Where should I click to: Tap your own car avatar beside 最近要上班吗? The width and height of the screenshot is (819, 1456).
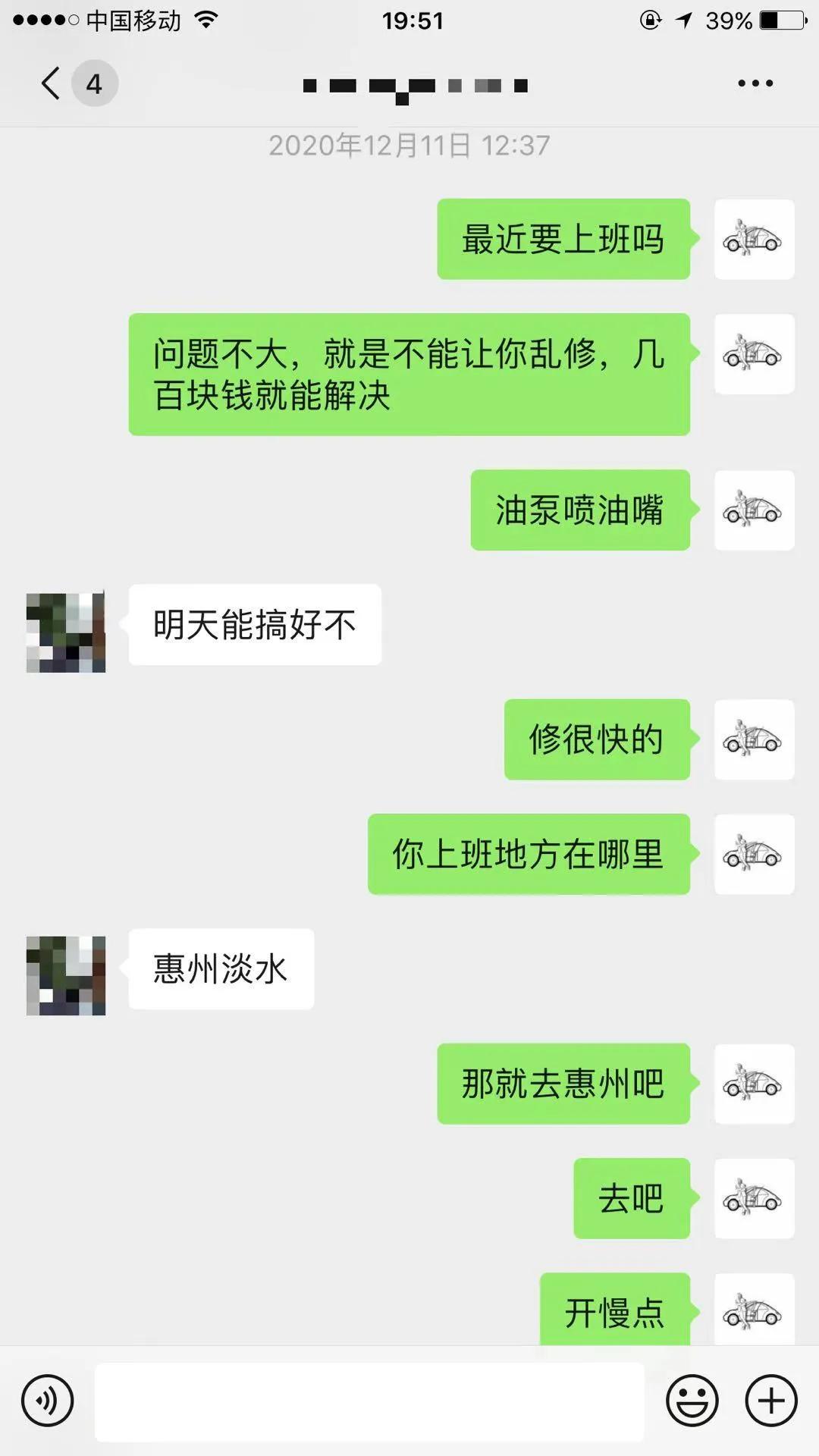coord(753,239)
